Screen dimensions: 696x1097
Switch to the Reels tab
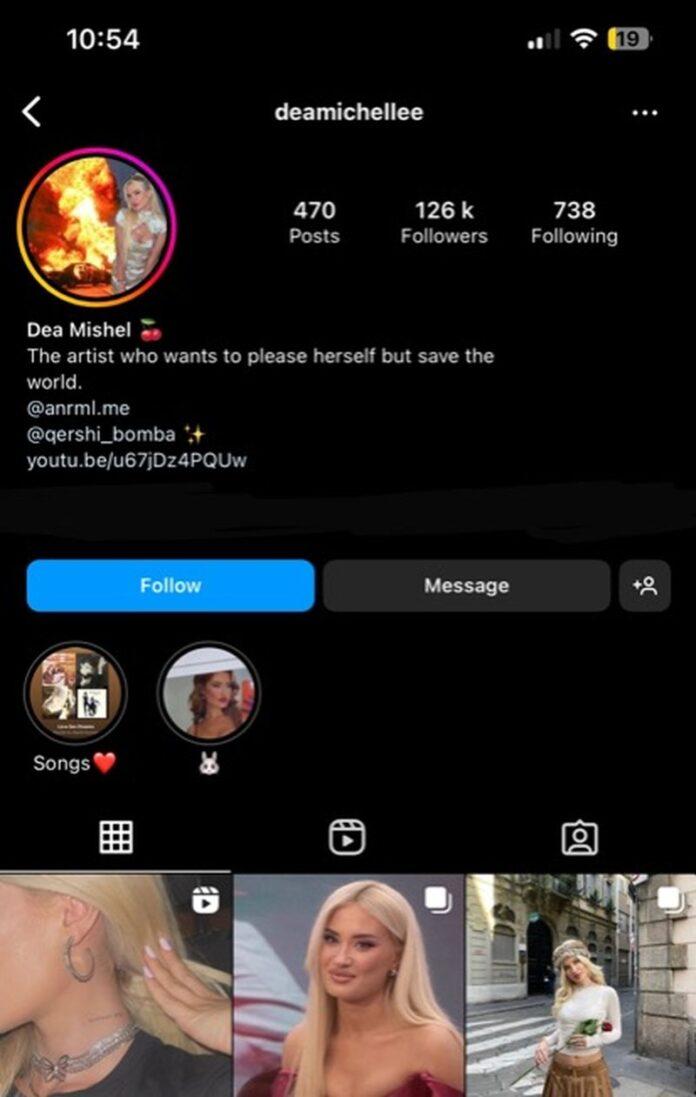click(347, 837)
